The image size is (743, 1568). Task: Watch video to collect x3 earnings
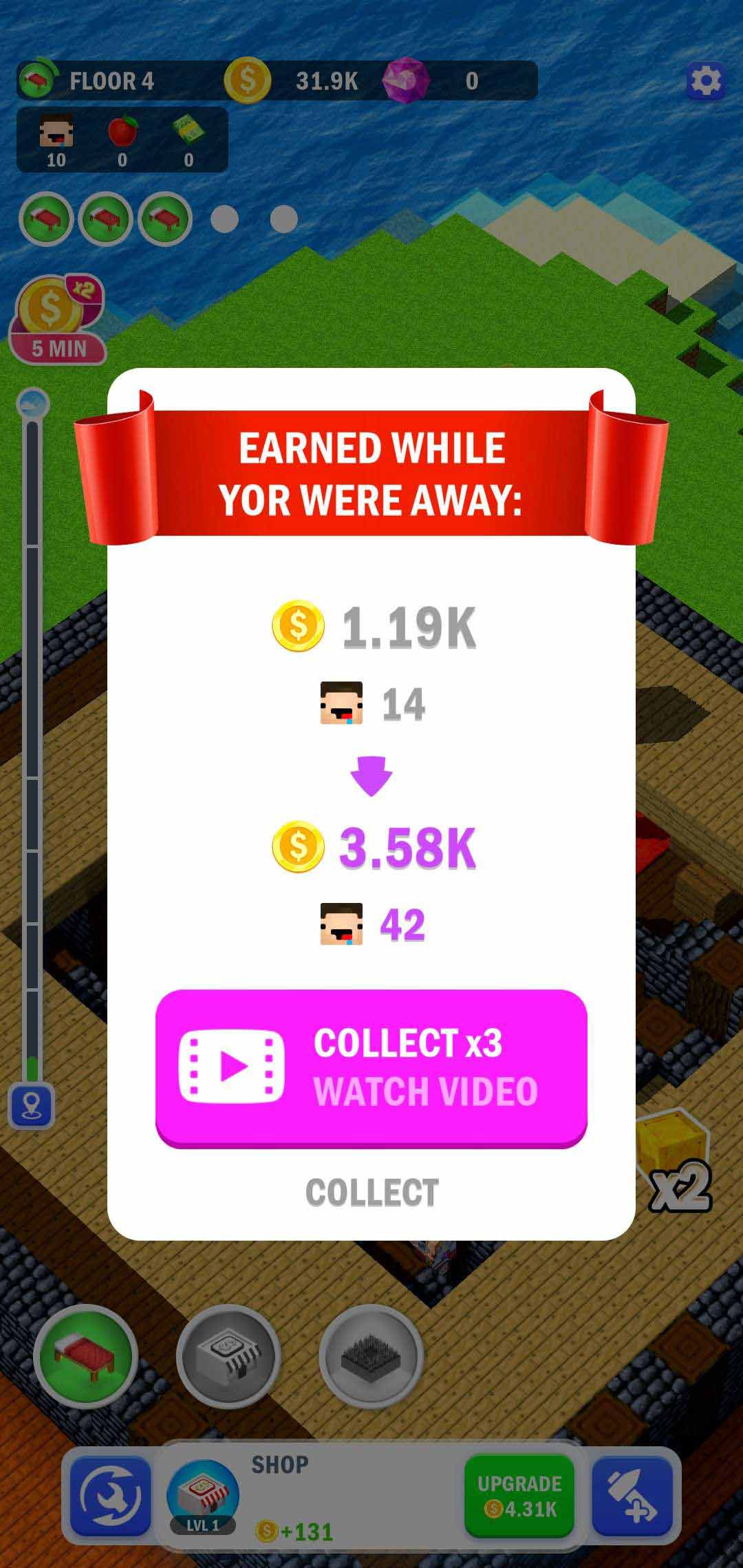[x=371, y=1067]
